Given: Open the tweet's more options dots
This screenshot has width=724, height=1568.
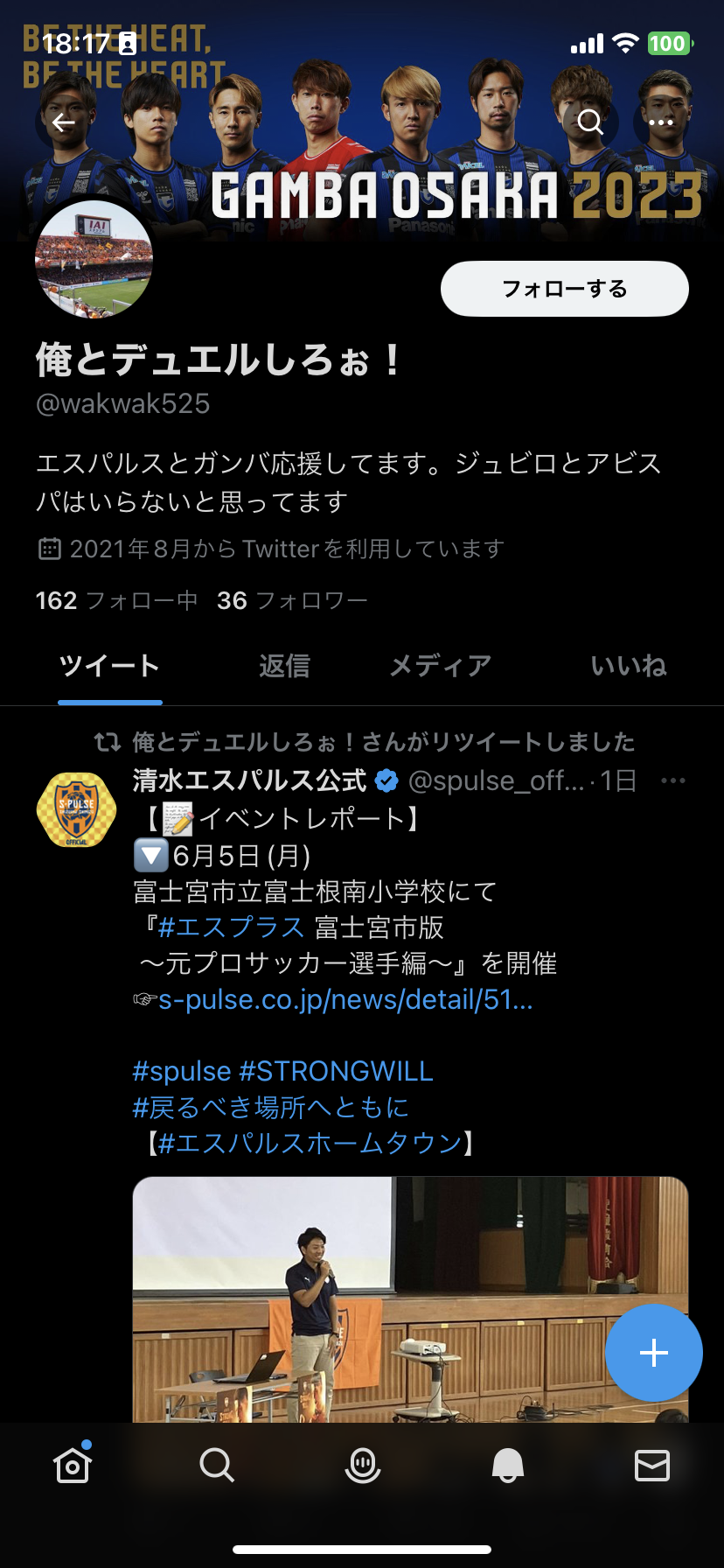Looking at the screenshot, I should [672, 780].
